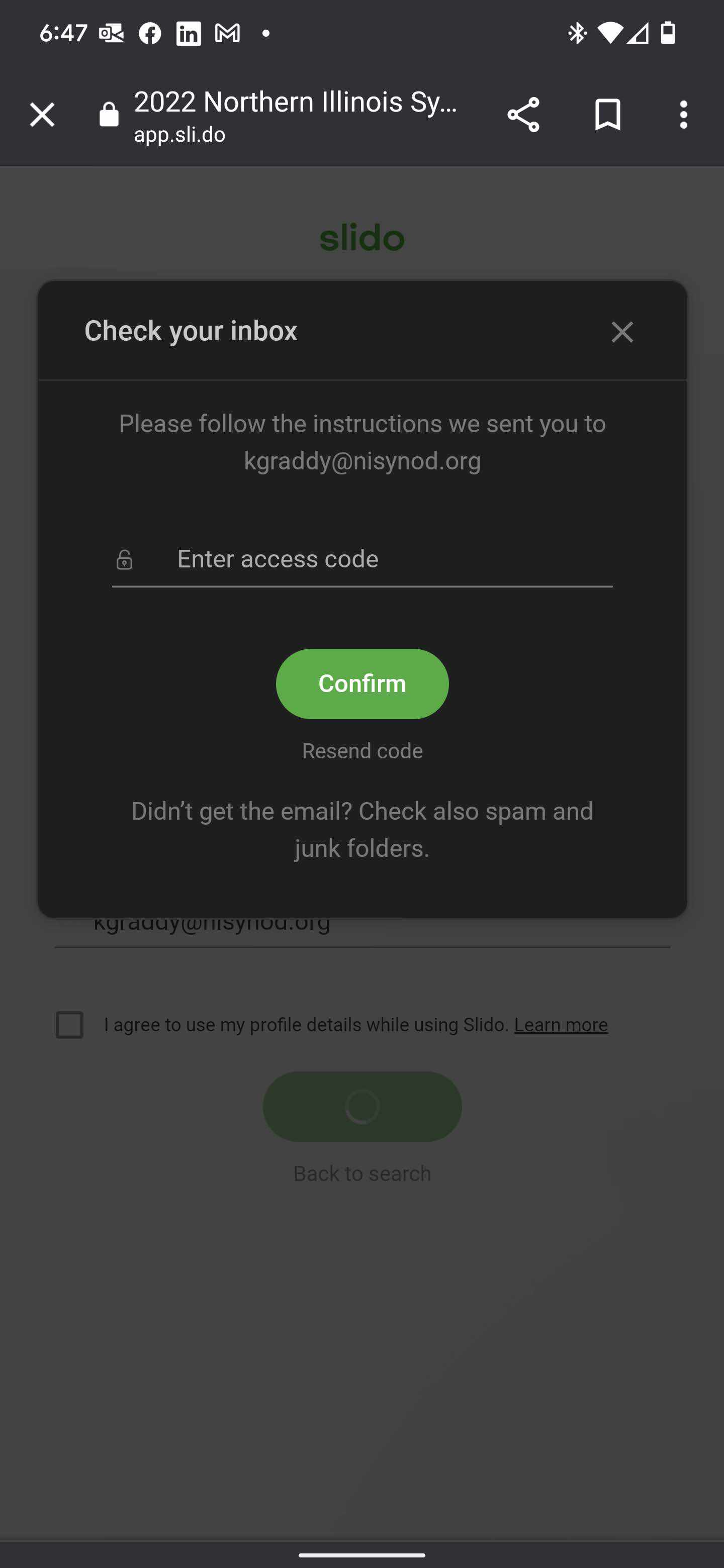Bookmark the current page

[x=607, y=115]
